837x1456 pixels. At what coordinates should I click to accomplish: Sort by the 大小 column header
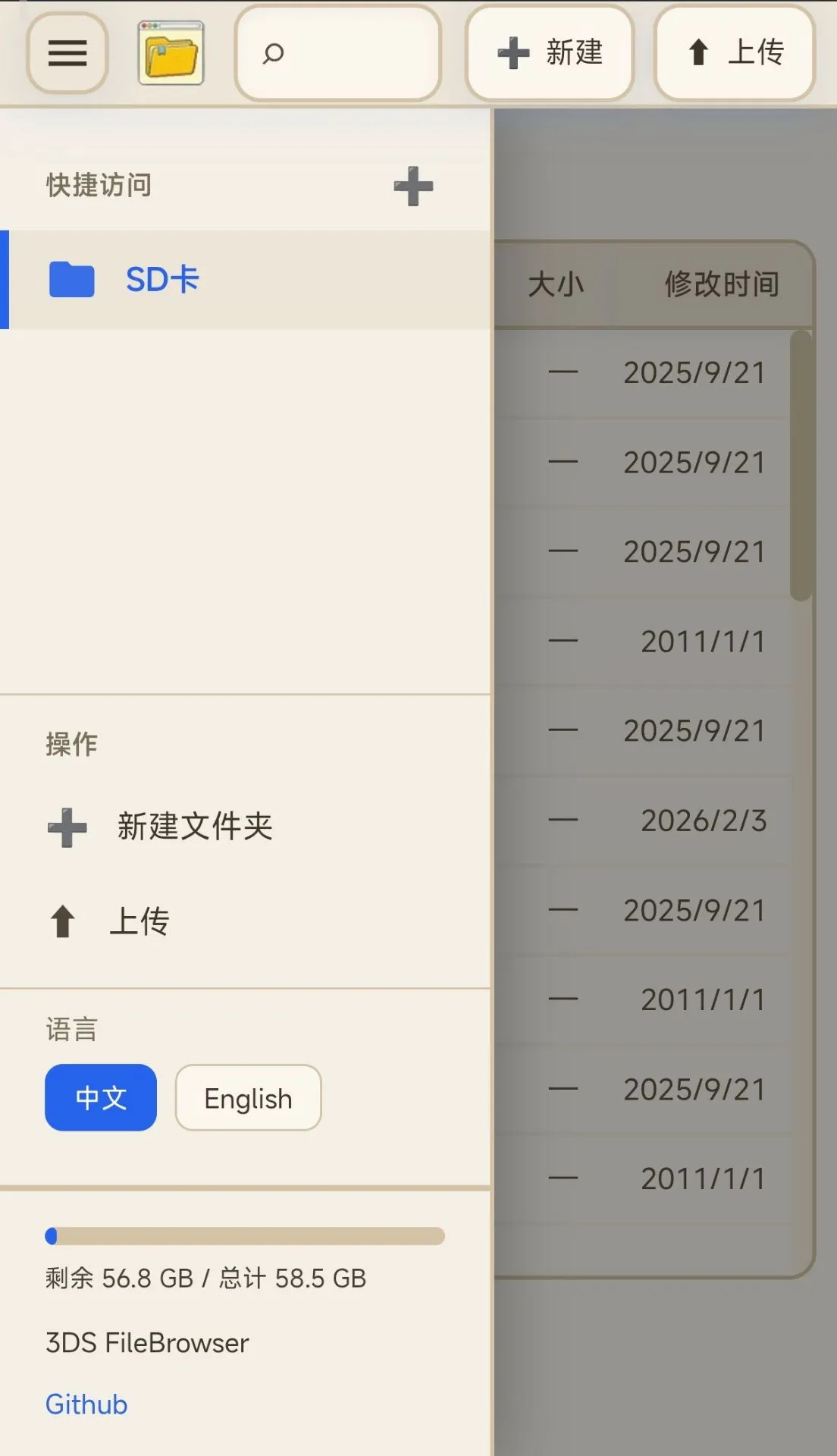coord(555,284)
